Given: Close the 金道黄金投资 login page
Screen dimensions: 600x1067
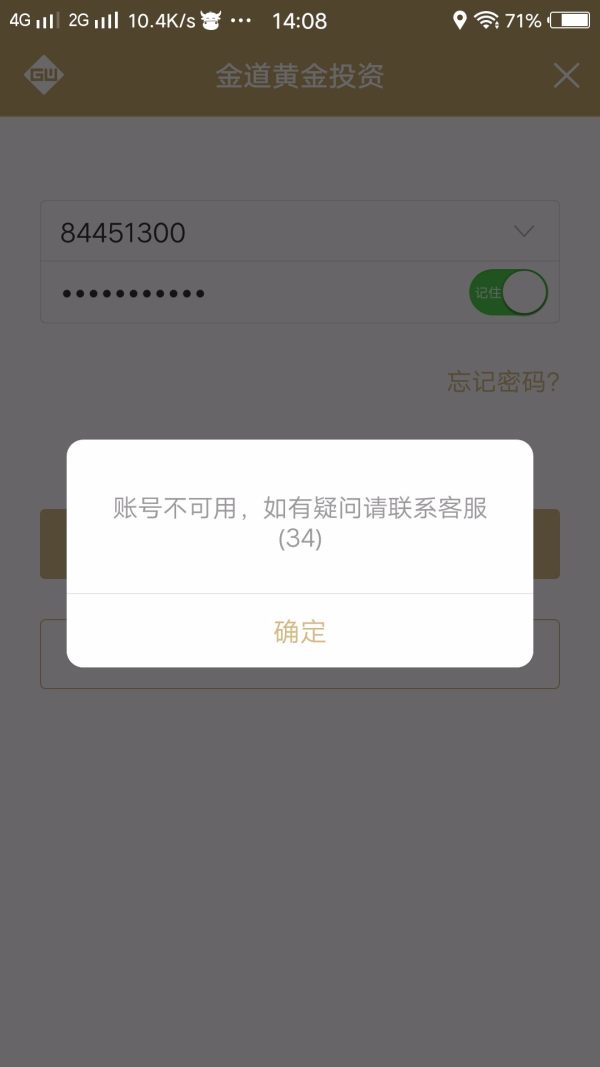Looking at the screenshot, I should 566,76.
